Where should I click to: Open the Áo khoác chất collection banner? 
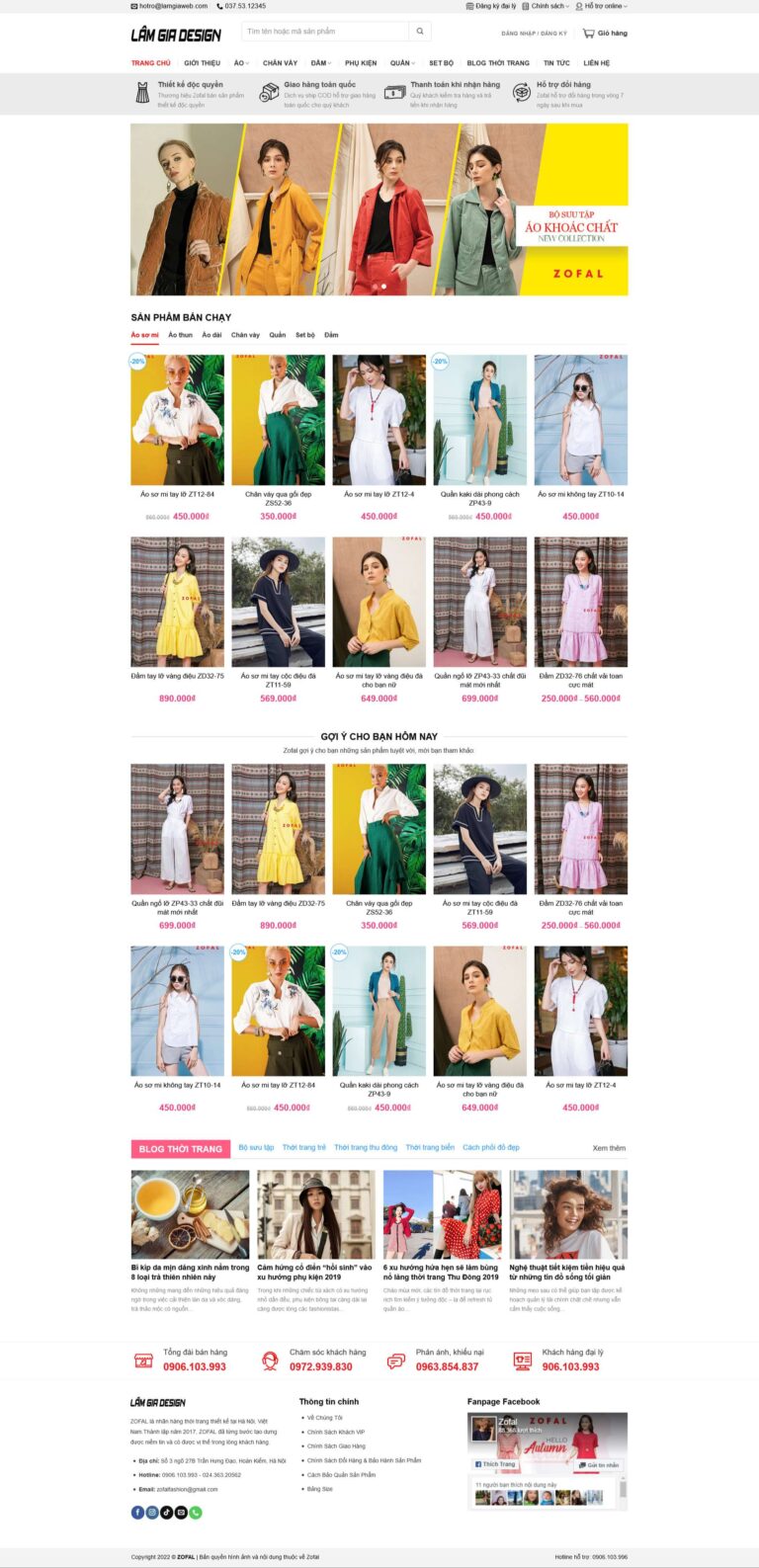pos(379,209)
